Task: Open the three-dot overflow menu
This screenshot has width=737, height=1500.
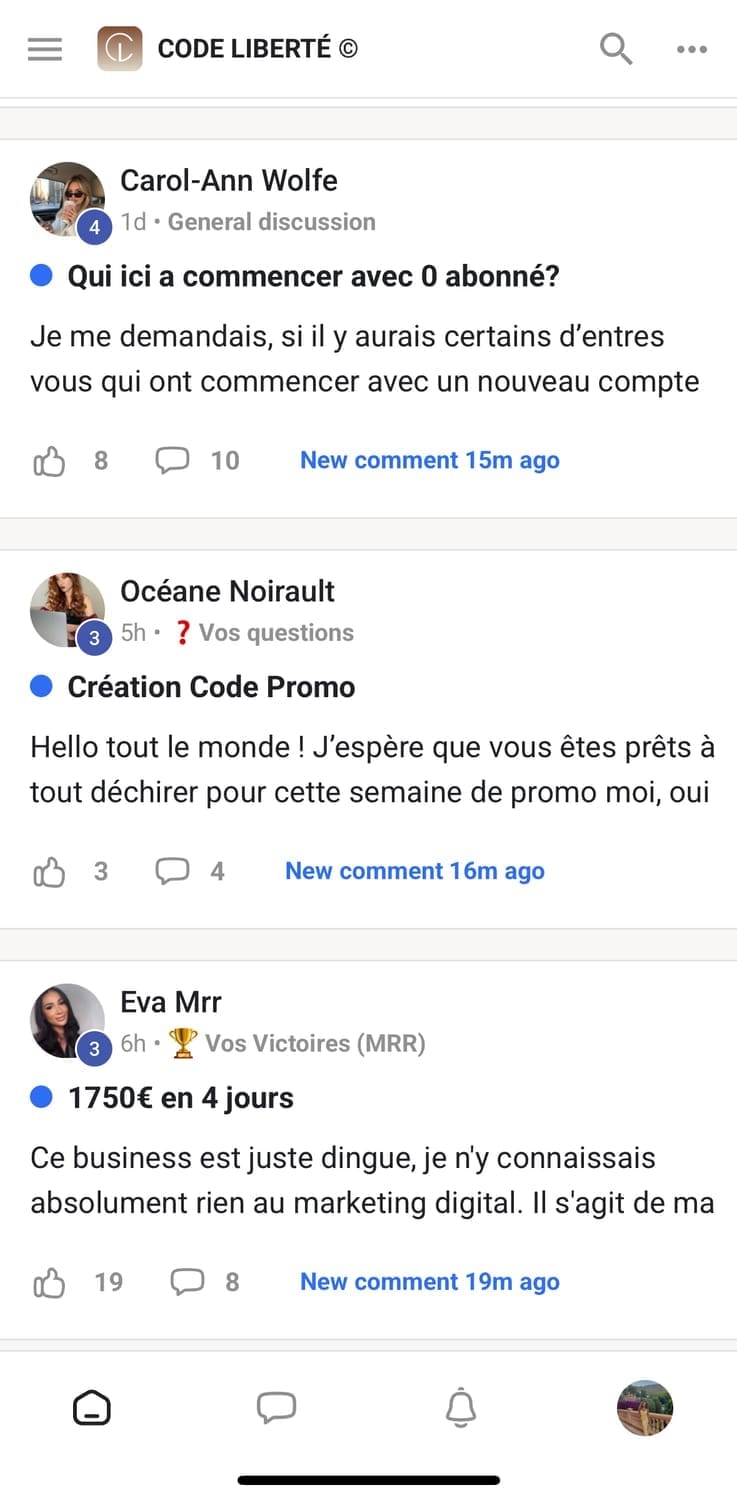Action: (x=692, y=49)
